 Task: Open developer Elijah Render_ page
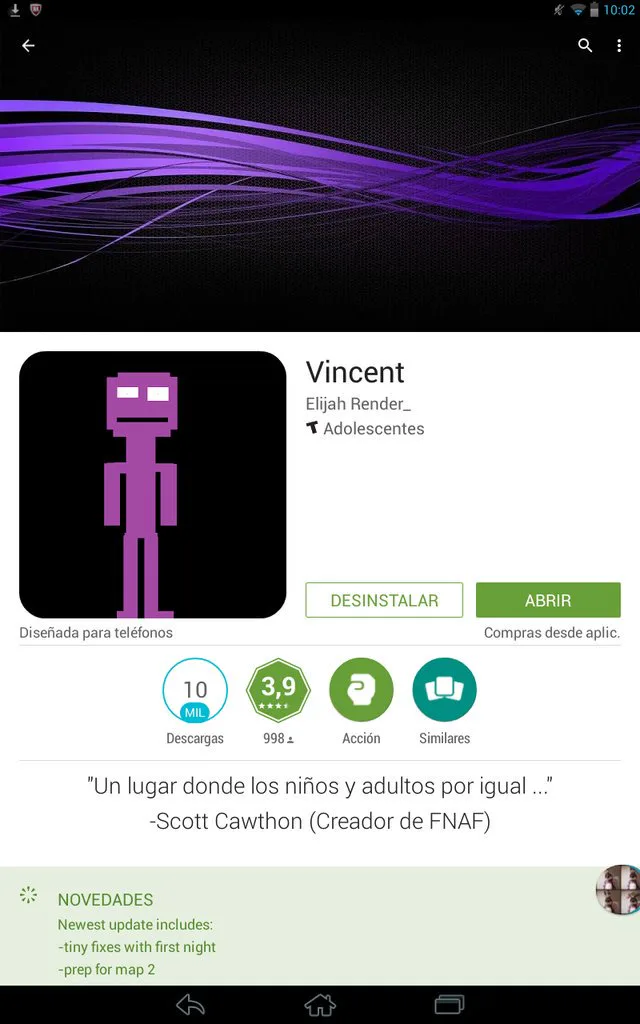tap(358, 404)
